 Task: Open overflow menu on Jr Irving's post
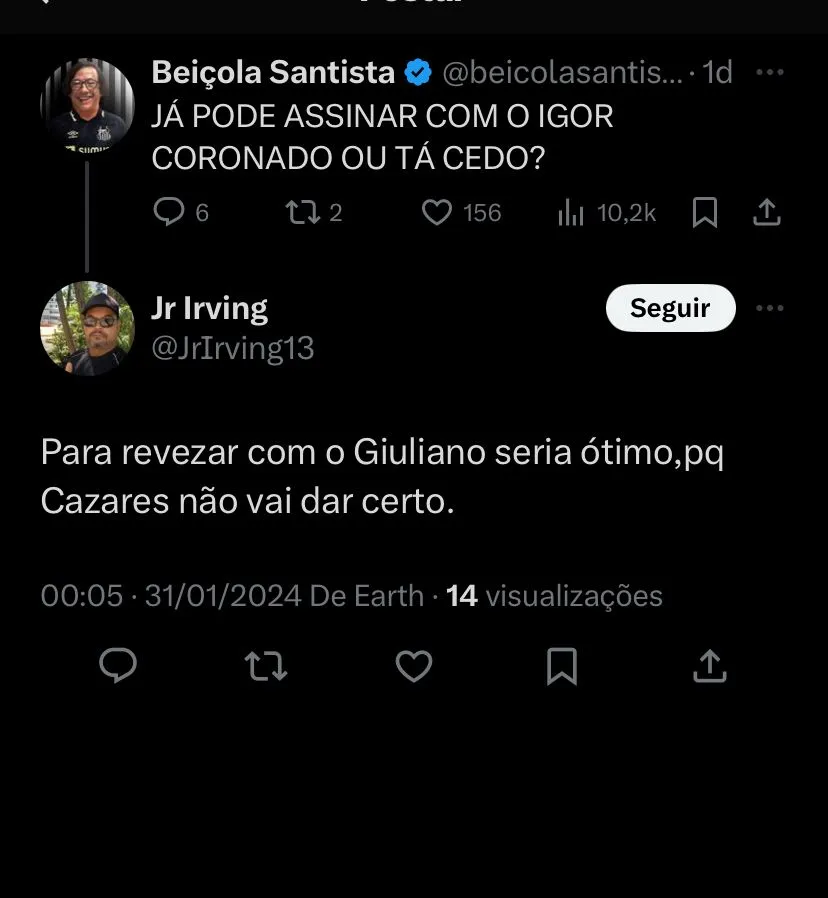tap(769, 309)
